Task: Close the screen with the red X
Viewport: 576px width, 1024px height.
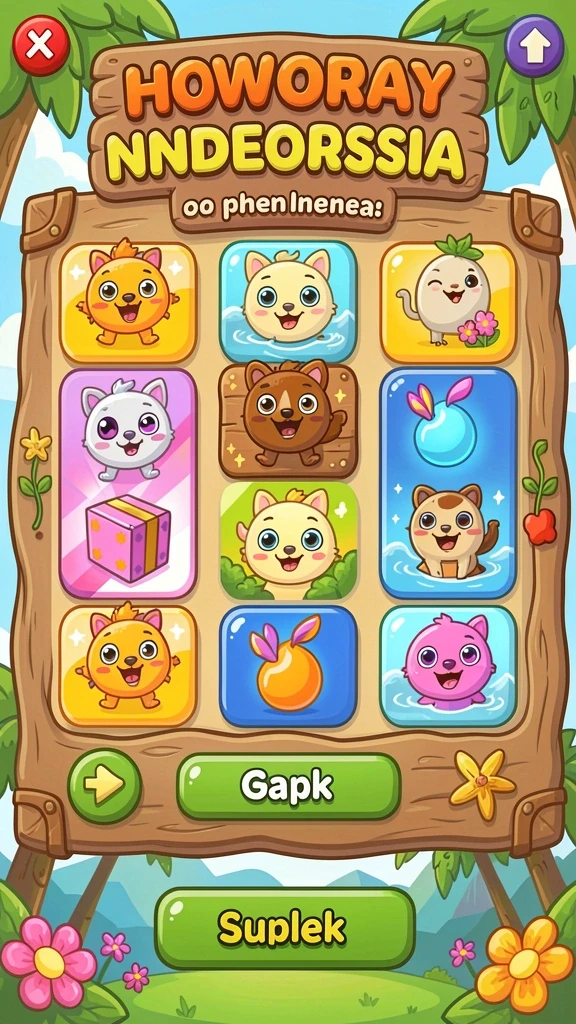Action: coord(40,45)
